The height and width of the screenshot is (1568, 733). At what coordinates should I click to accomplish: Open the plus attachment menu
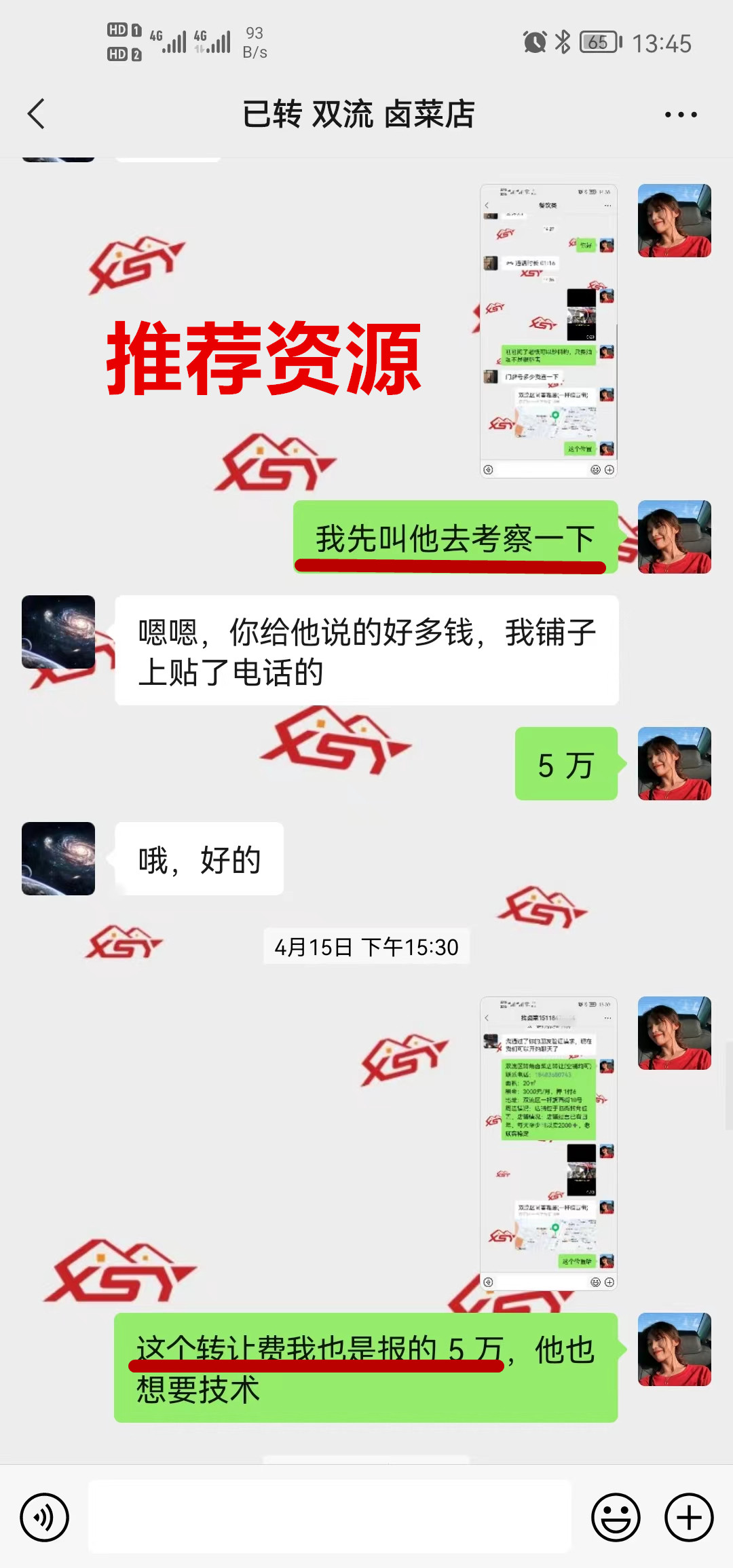[689, 1517]
